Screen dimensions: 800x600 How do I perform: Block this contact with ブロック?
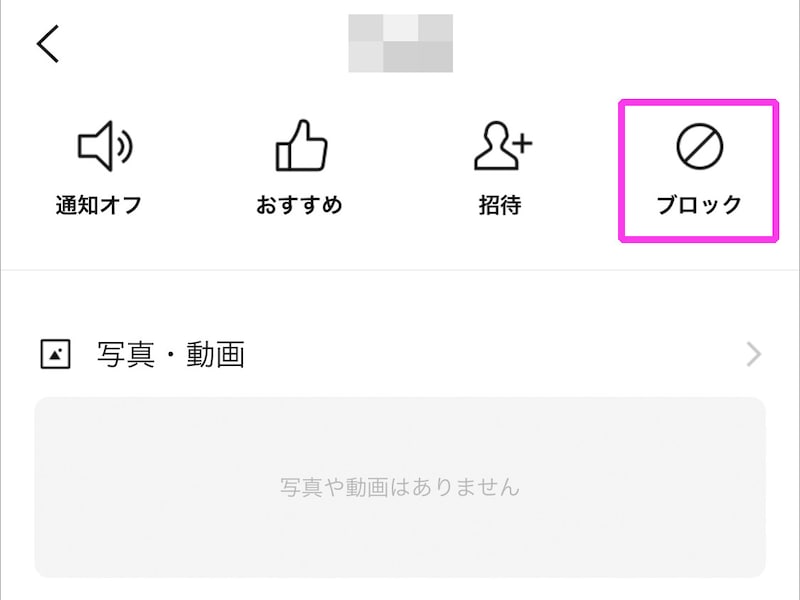click(699, 170)
